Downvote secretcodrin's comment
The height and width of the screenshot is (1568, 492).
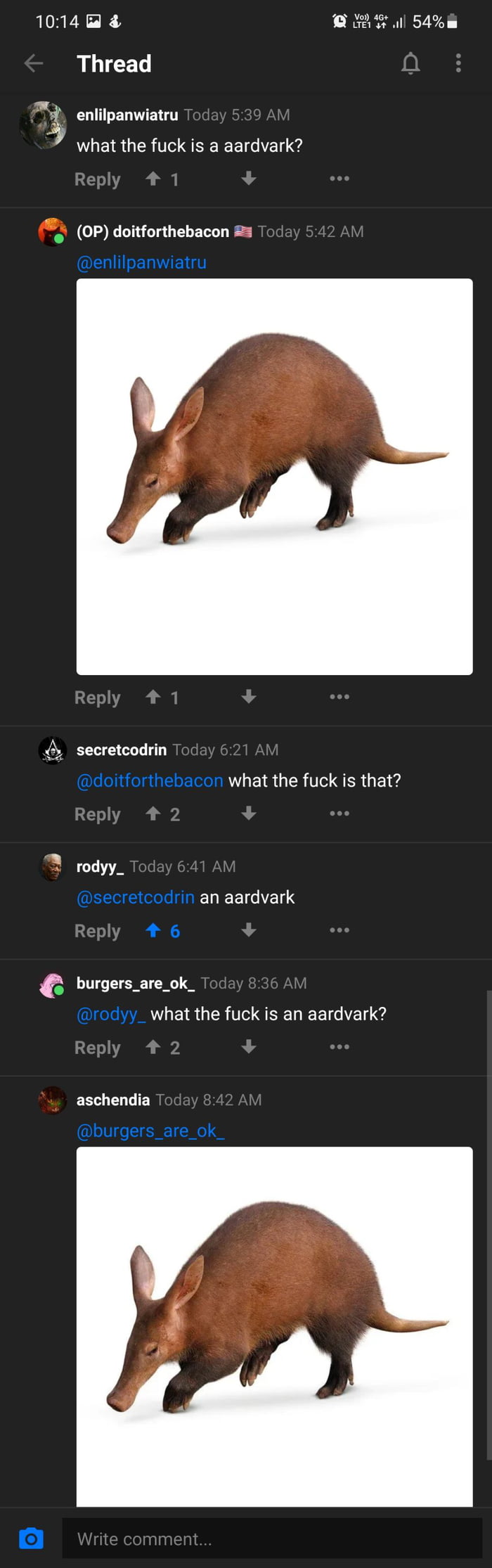pyautogui.click(x=248, y=814)
